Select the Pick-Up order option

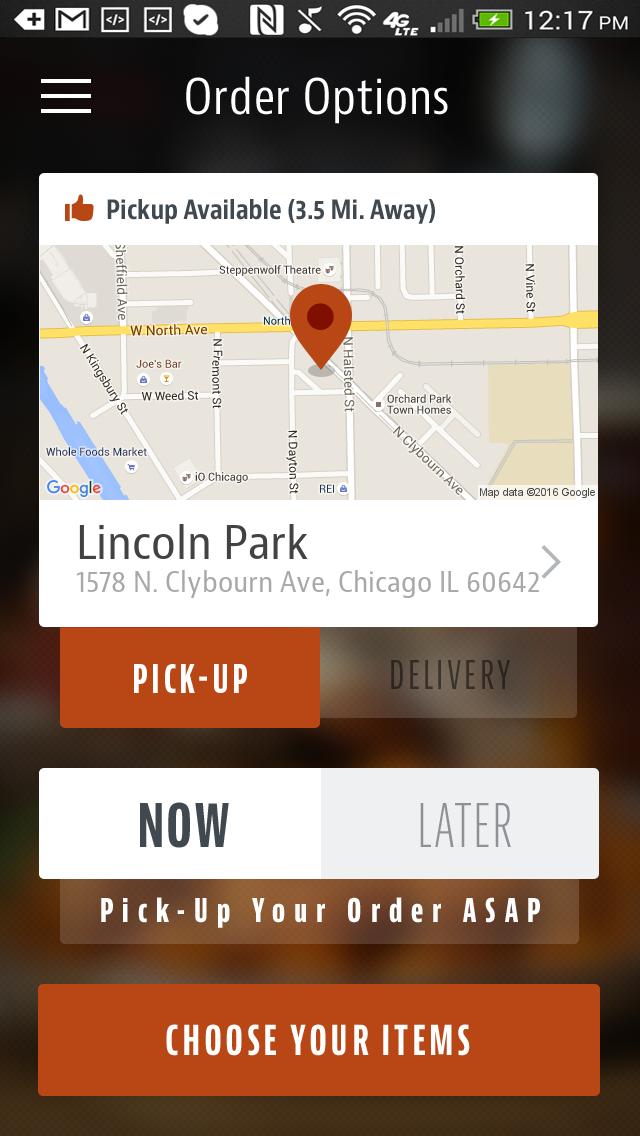[190, 678]
